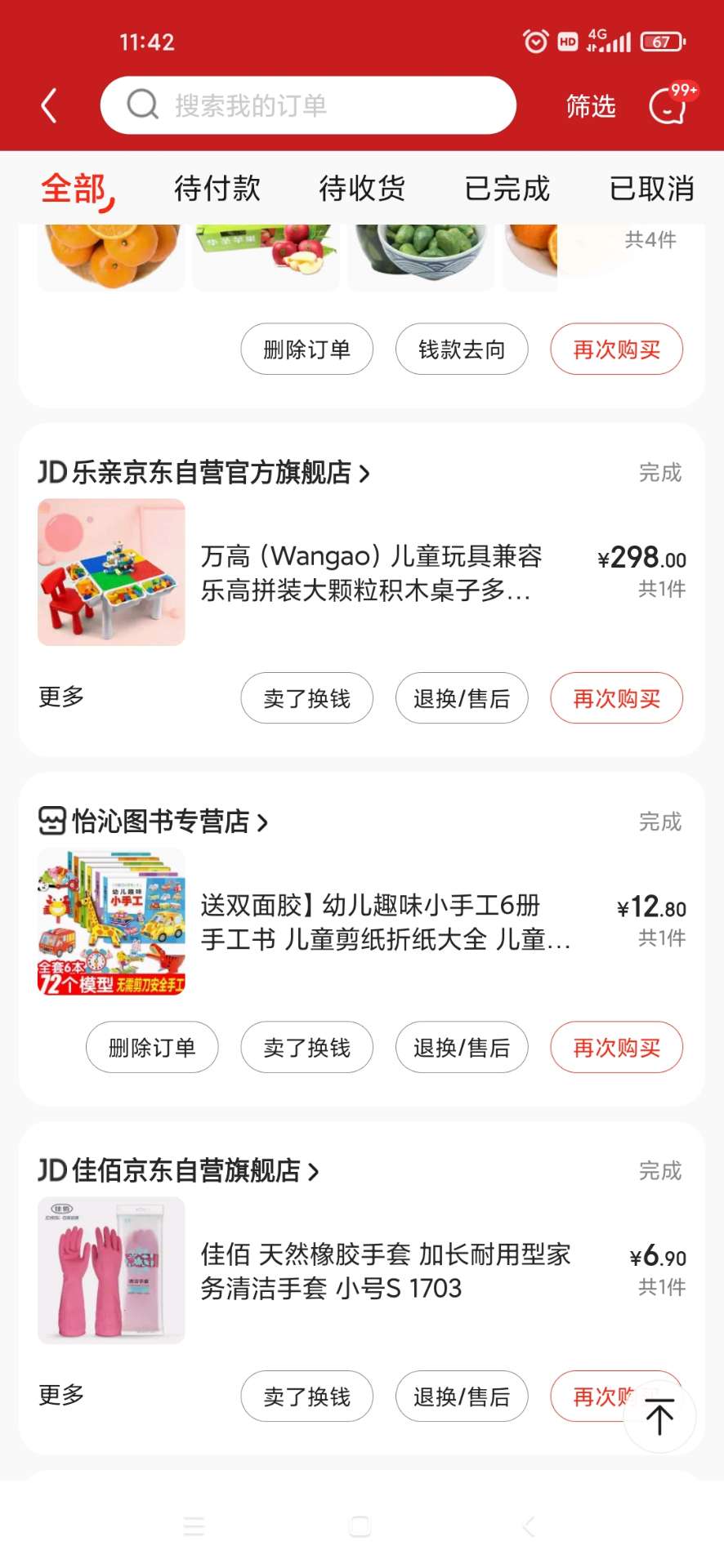
Task: Go back using the top-left arrow
Action: click(49, 105)
